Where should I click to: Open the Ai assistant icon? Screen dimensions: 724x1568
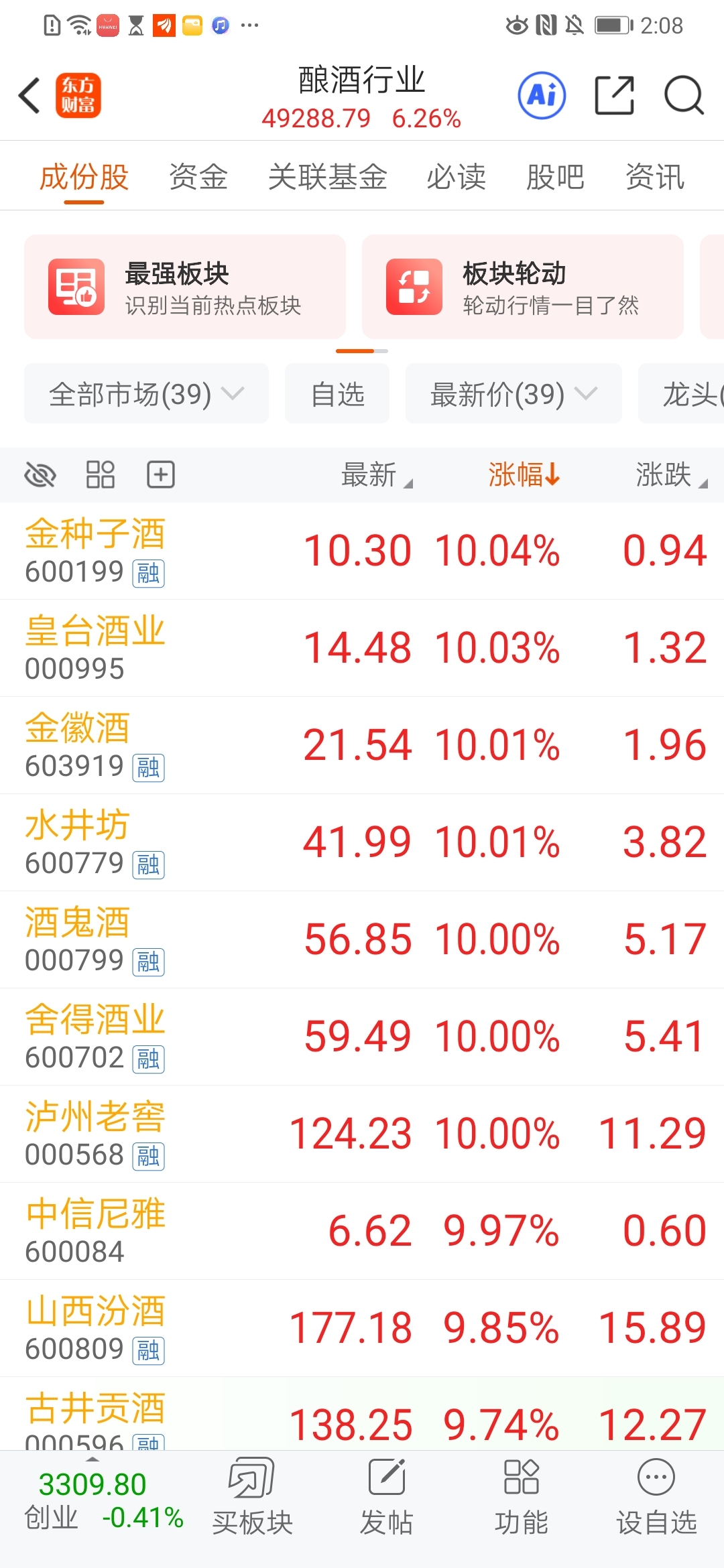[x=542, y=95]
